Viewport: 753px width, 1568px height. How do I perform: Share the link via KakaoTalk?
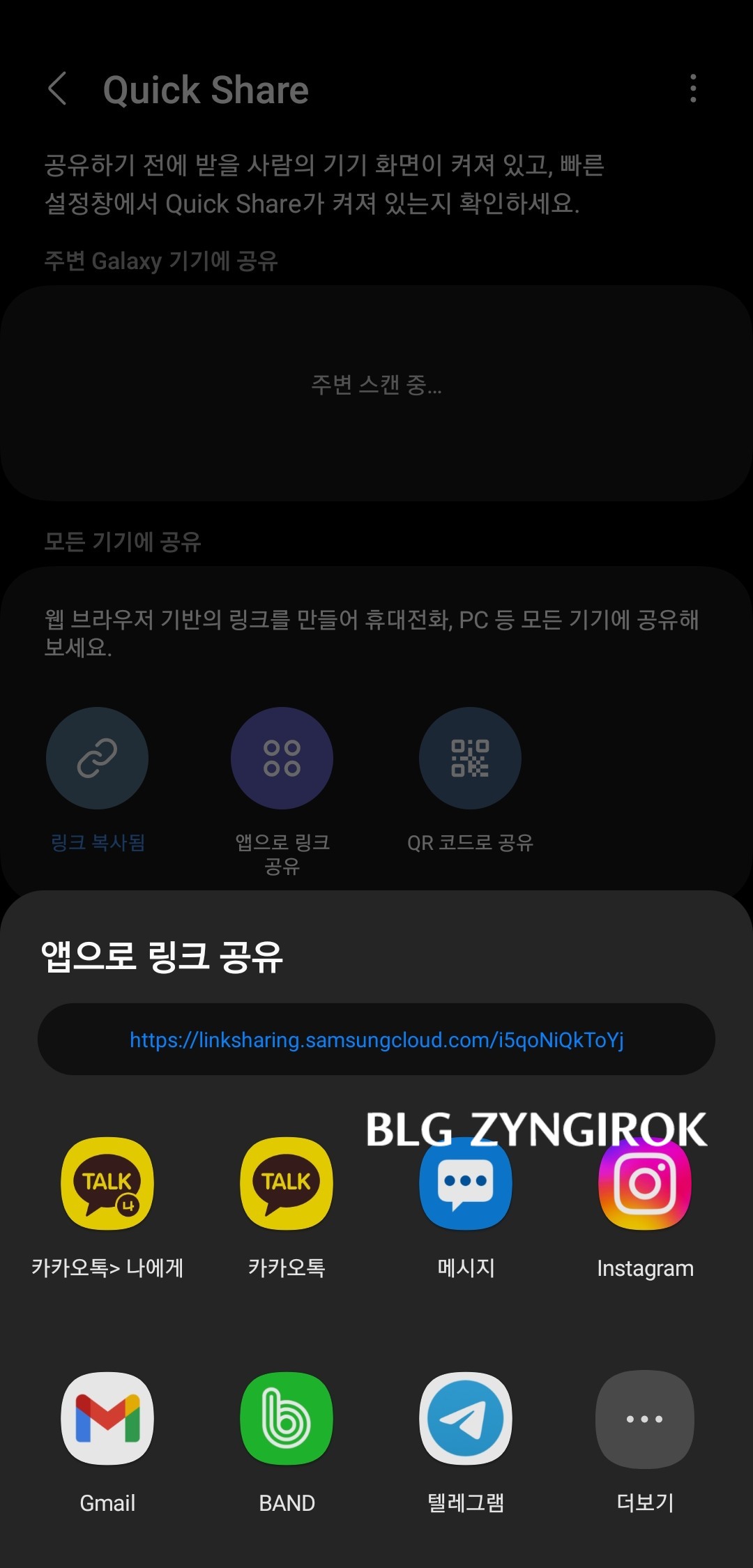tap(286, 1185)
